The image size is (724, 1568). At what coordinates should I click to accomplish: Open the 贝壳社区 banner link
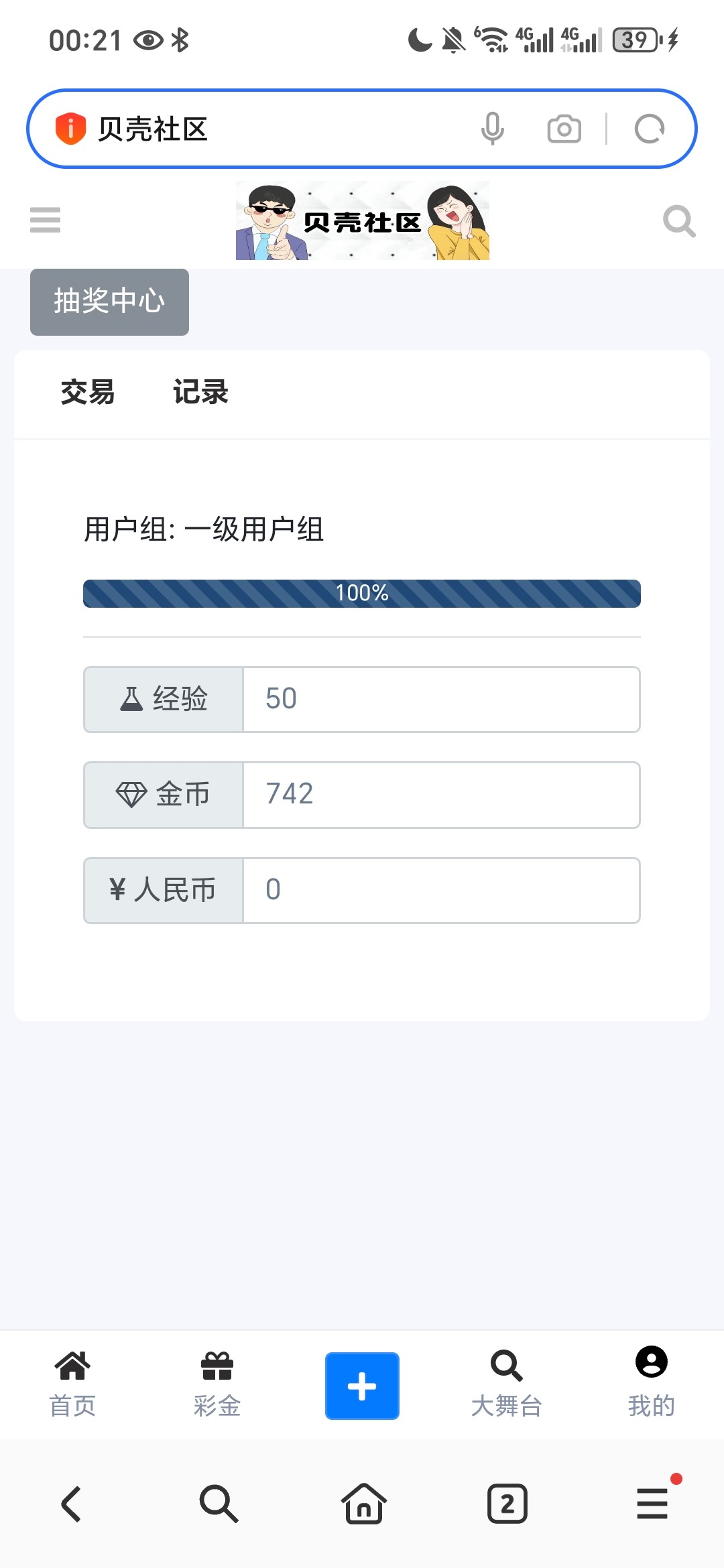[363, 221]
